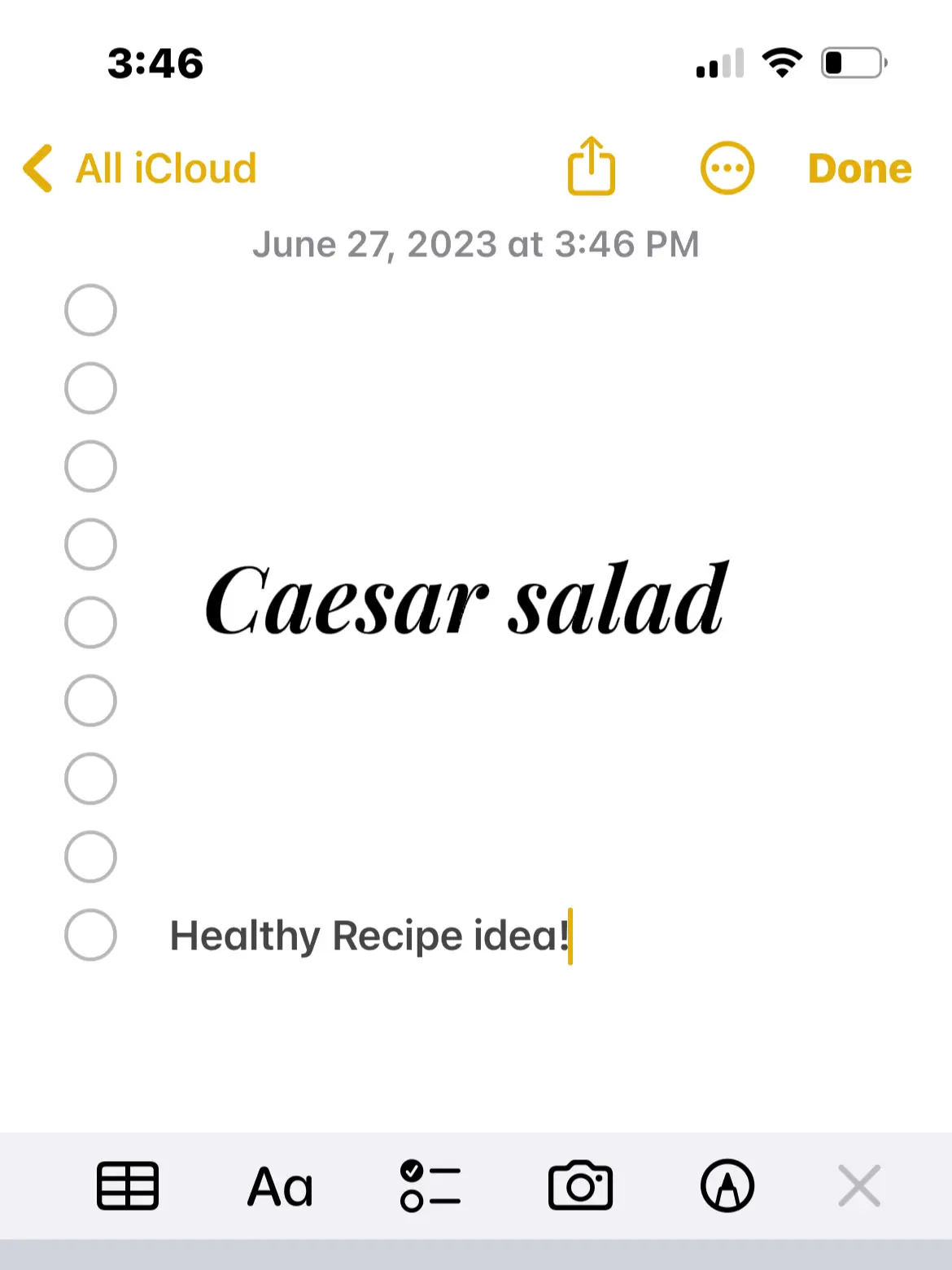
Task: Tap the home indicator bar
Action: pos(476,1257)
